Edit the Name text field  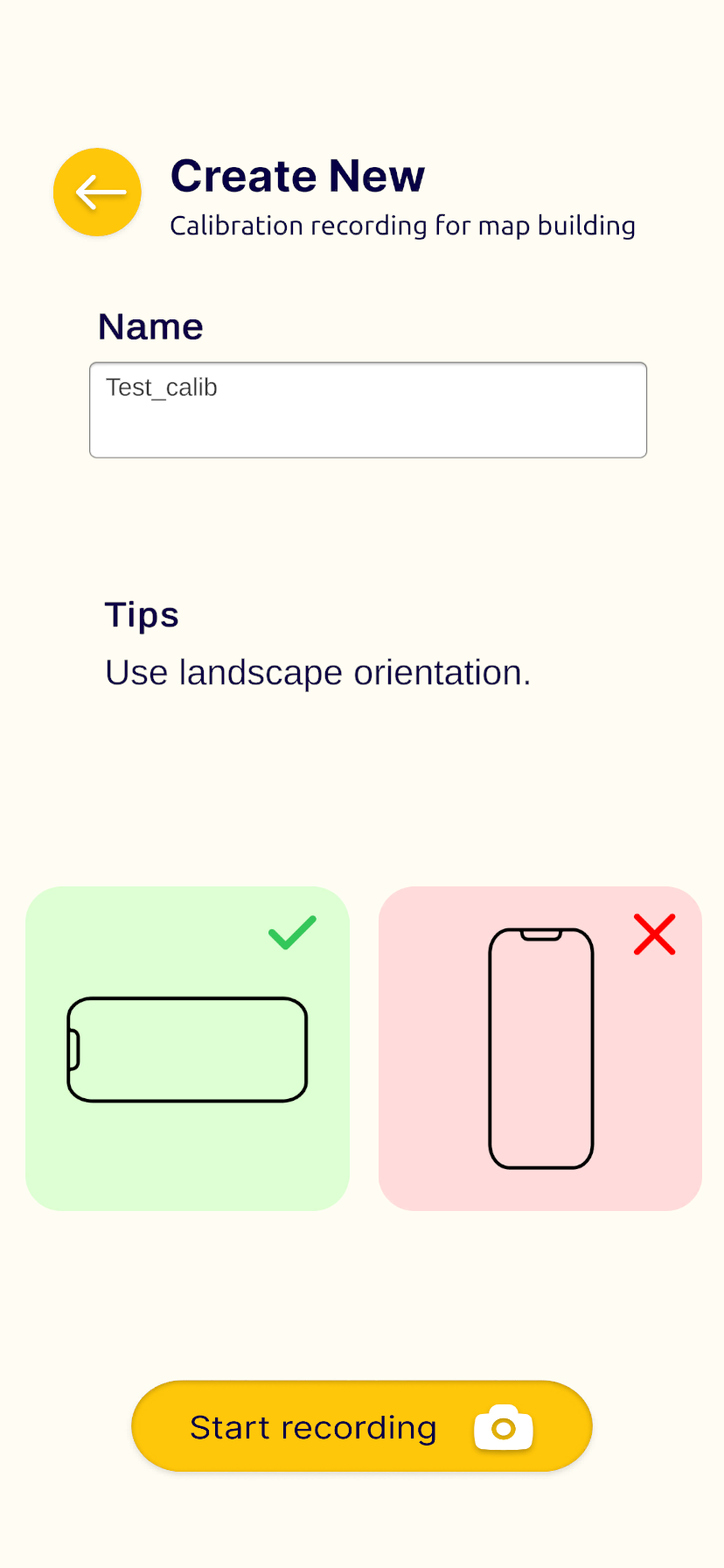(367, 409)
